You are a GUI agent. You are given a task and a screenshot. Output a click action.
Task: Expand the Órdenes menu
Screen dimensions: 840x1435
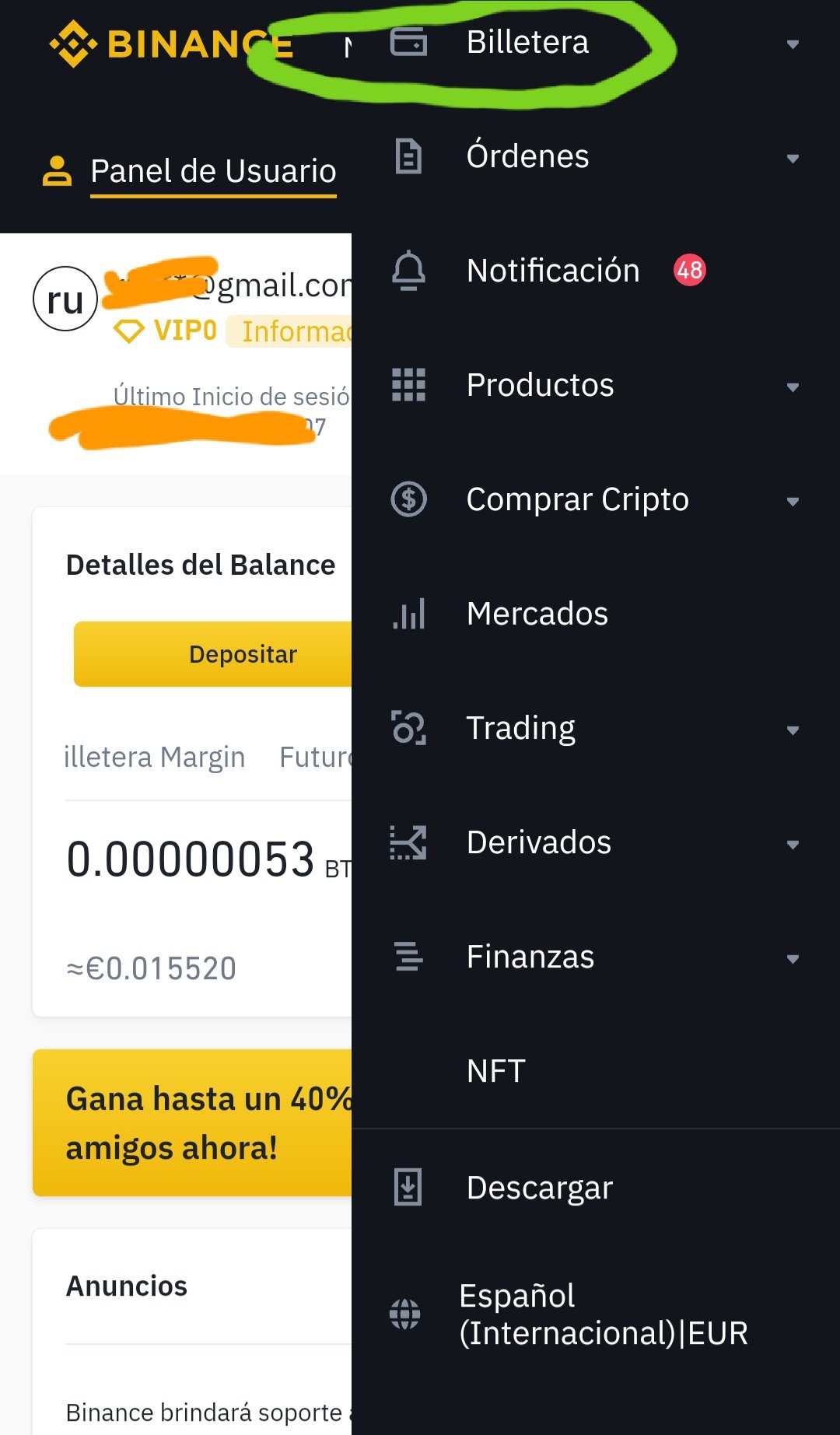pyautogui.click(x=596, y=156)
